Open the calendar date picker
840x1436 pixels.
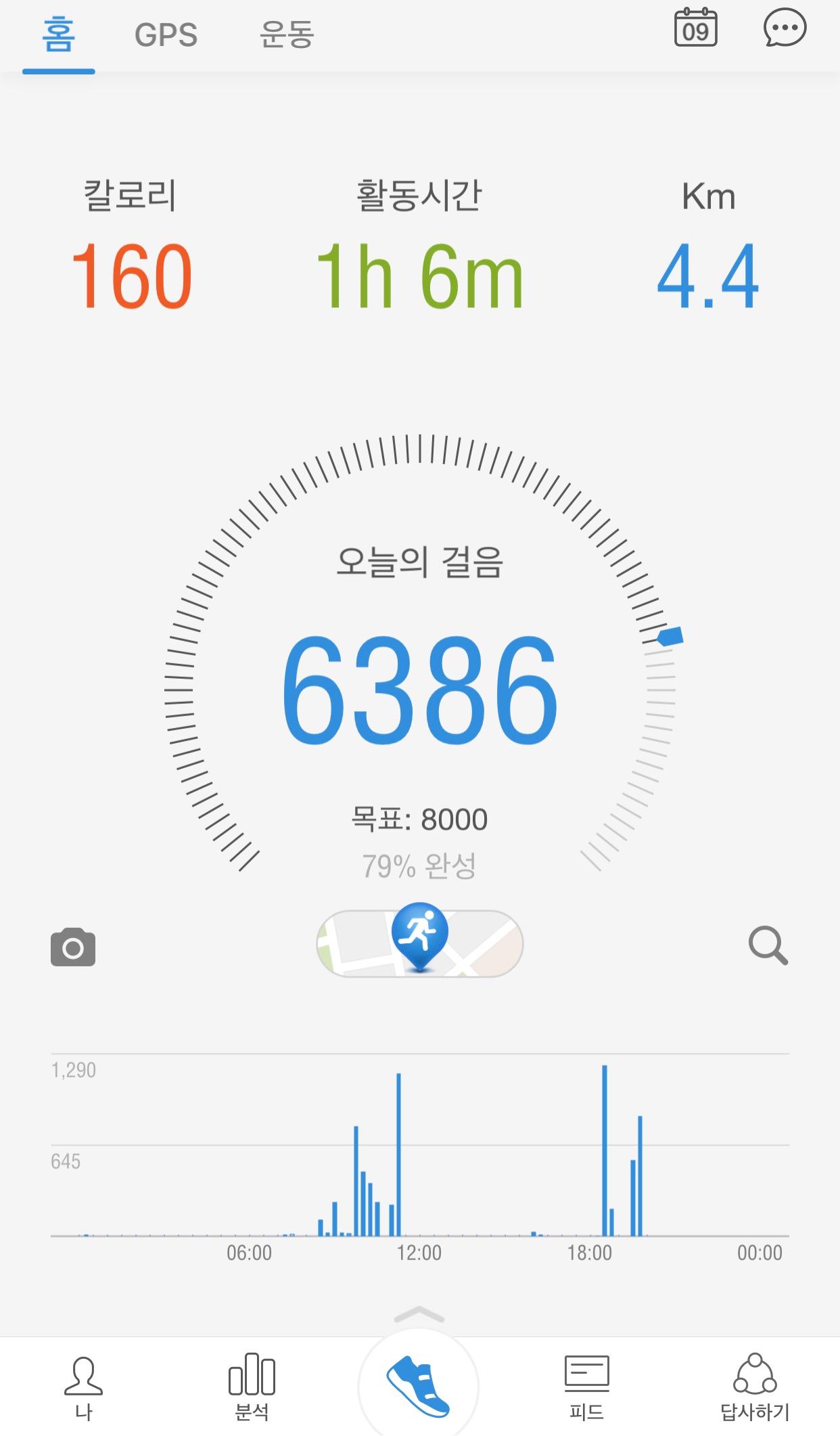695,28
